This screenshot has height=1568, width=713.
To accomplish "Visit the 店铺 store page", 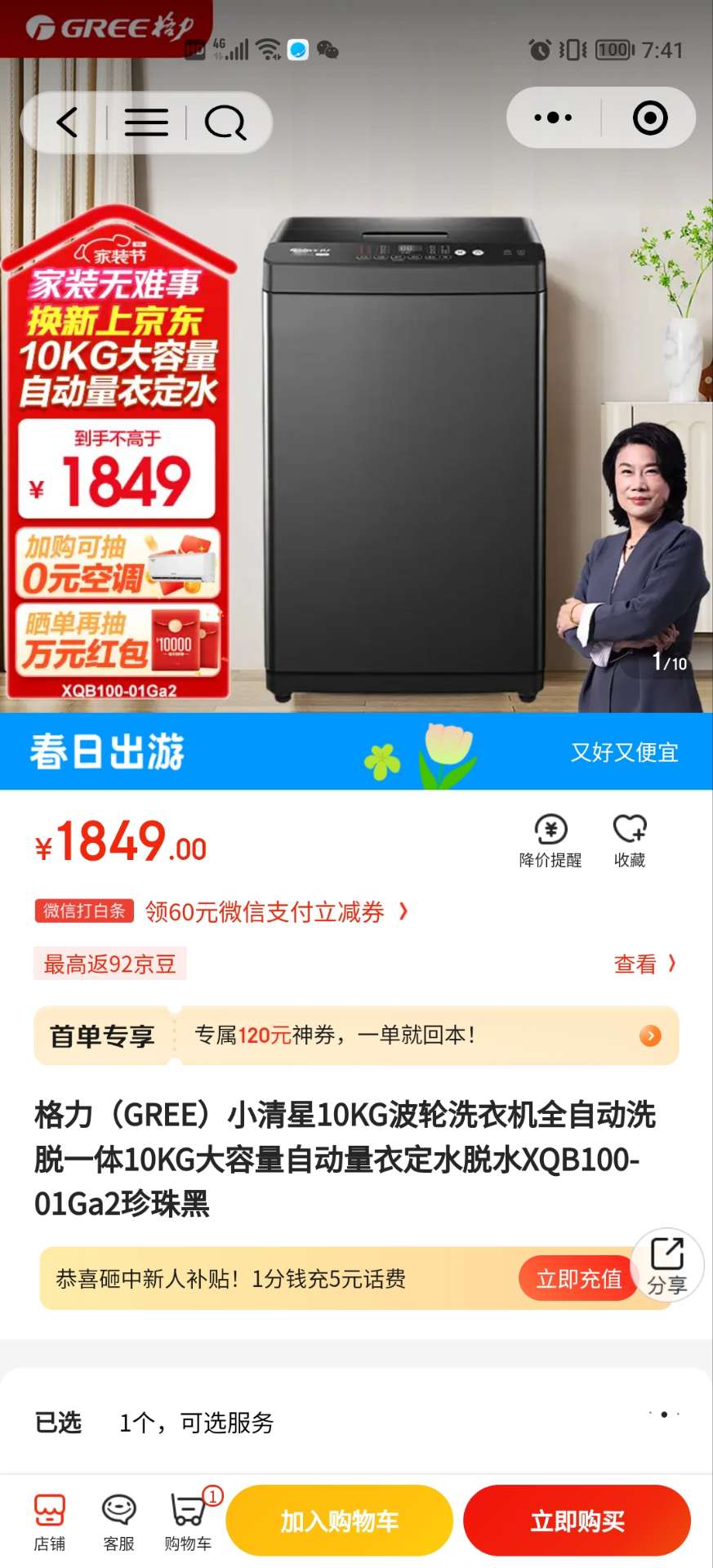I will 50,1521.
